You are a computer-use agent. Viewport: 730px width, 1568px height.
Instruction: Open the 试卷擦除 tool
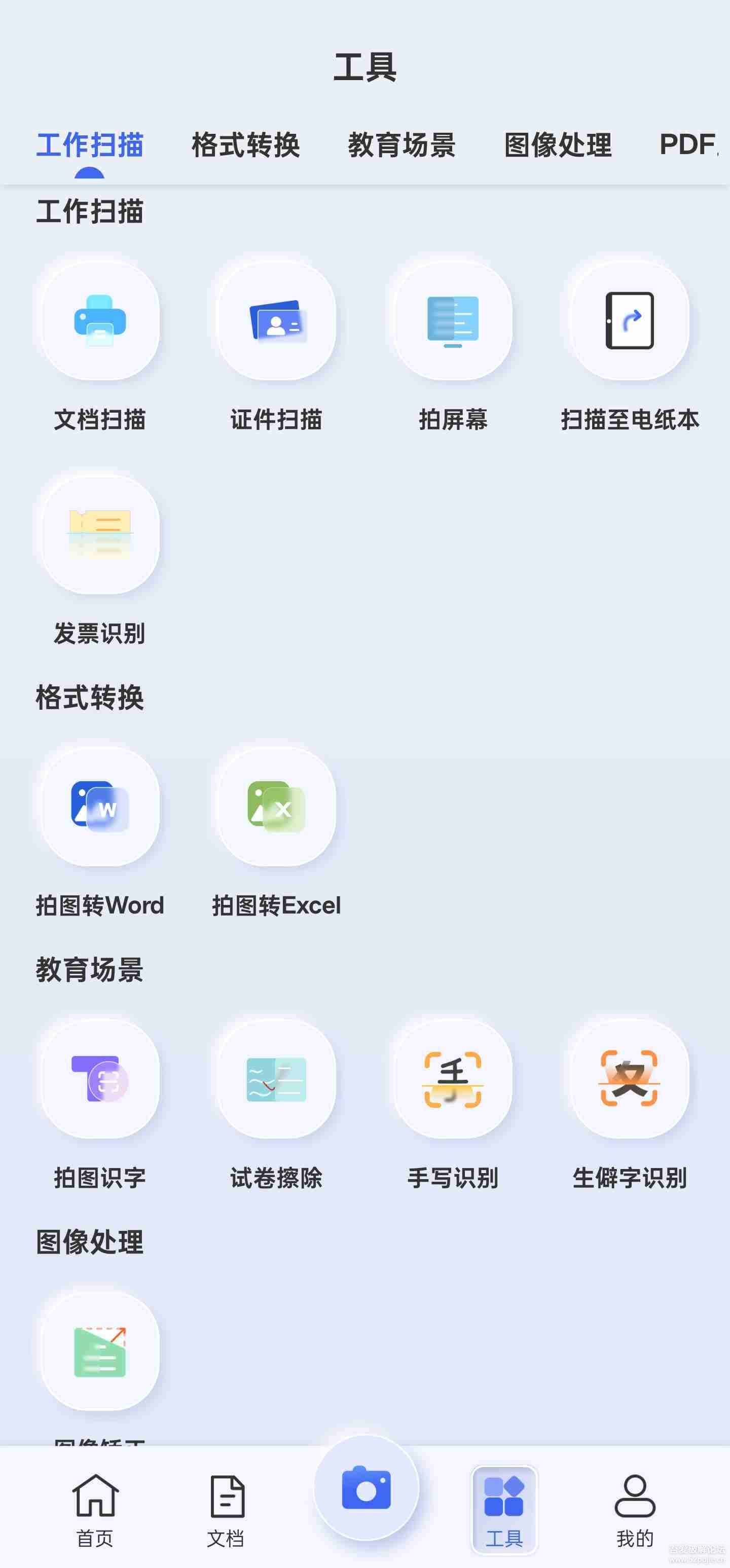(276, 1079)
